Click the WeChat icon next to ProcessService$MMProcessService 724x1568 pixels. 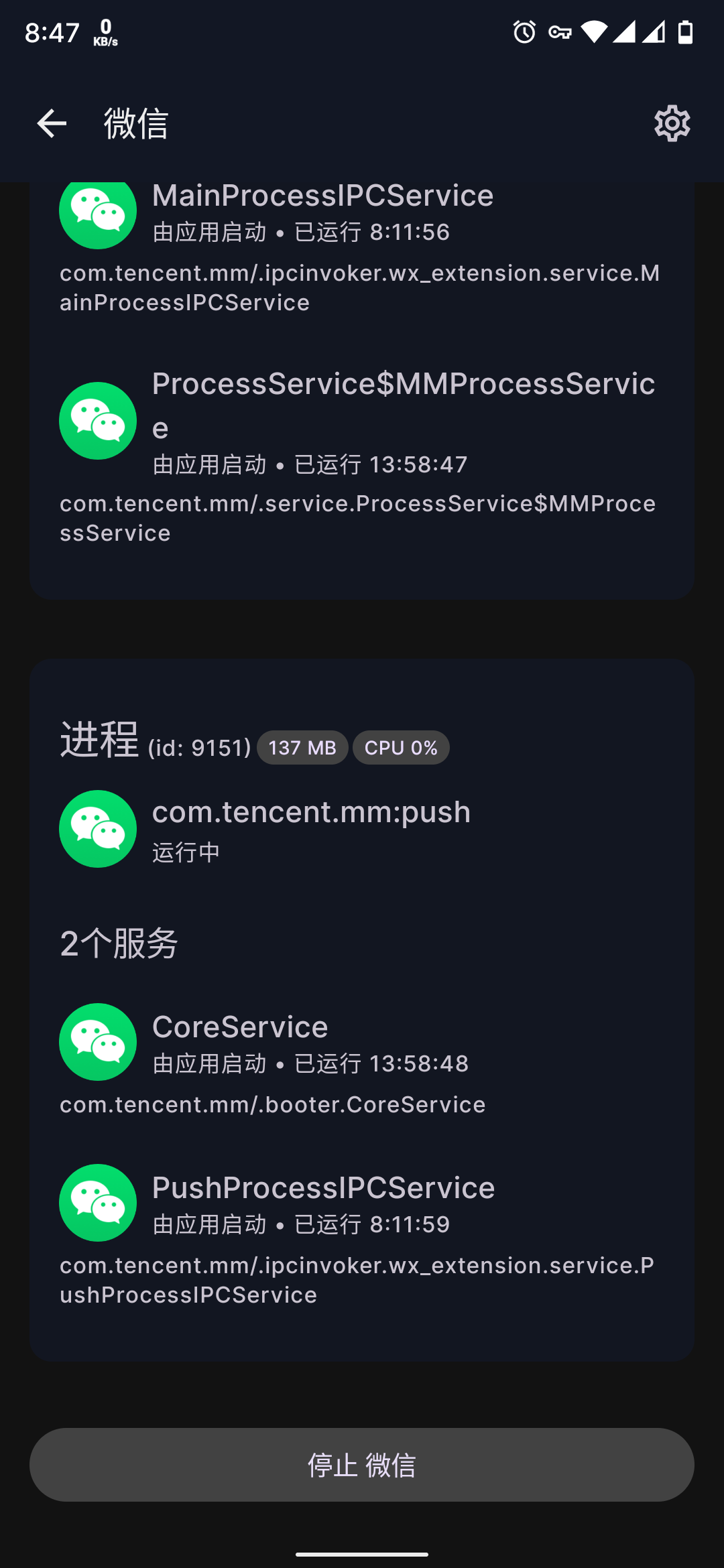point(97,421)
